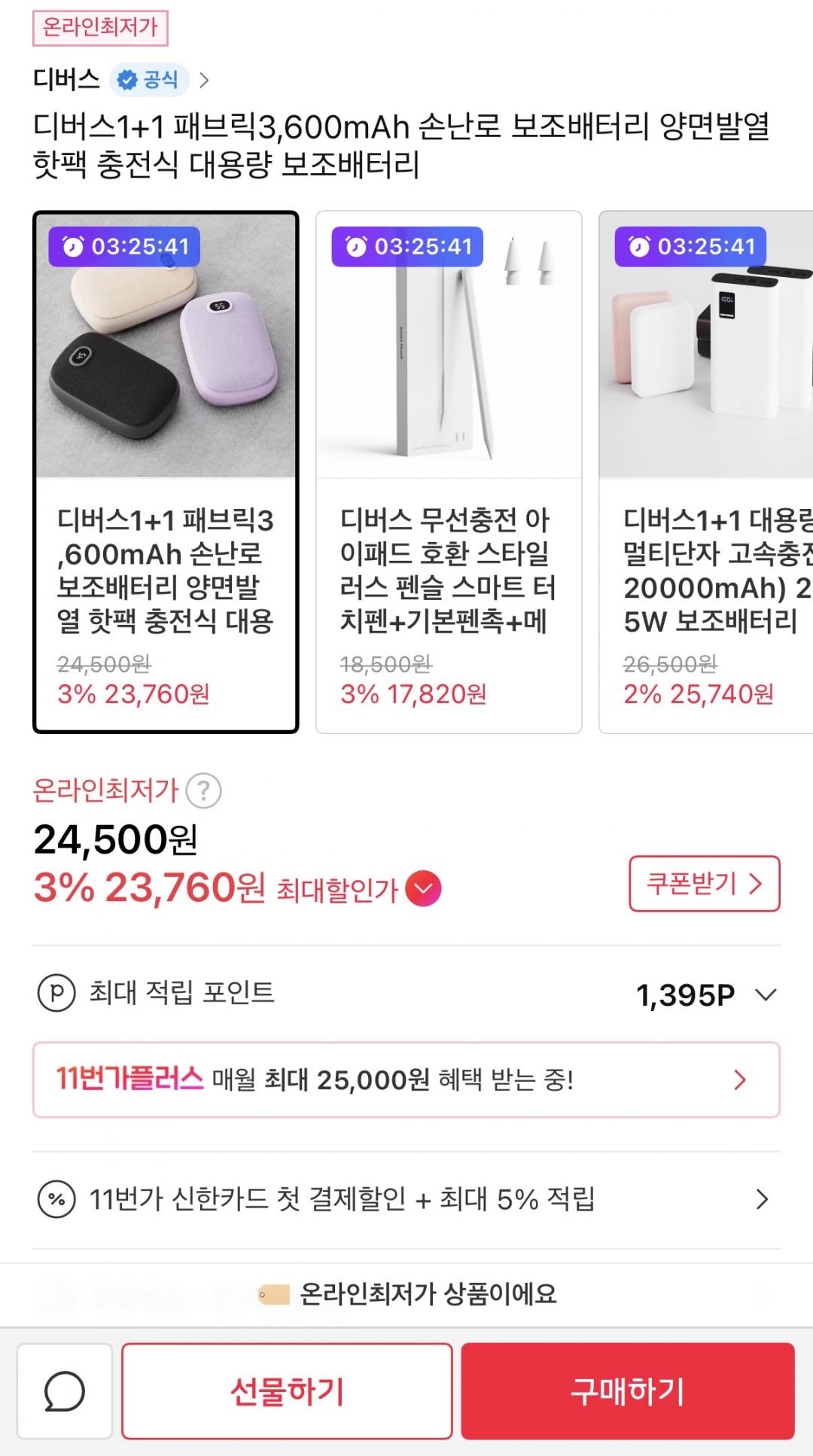Open the 무선충전 아이패드 호환 스타일러스 펜슬 card
The width and height of the screenshot is (813, 1456).
click(x=449, y=472)
